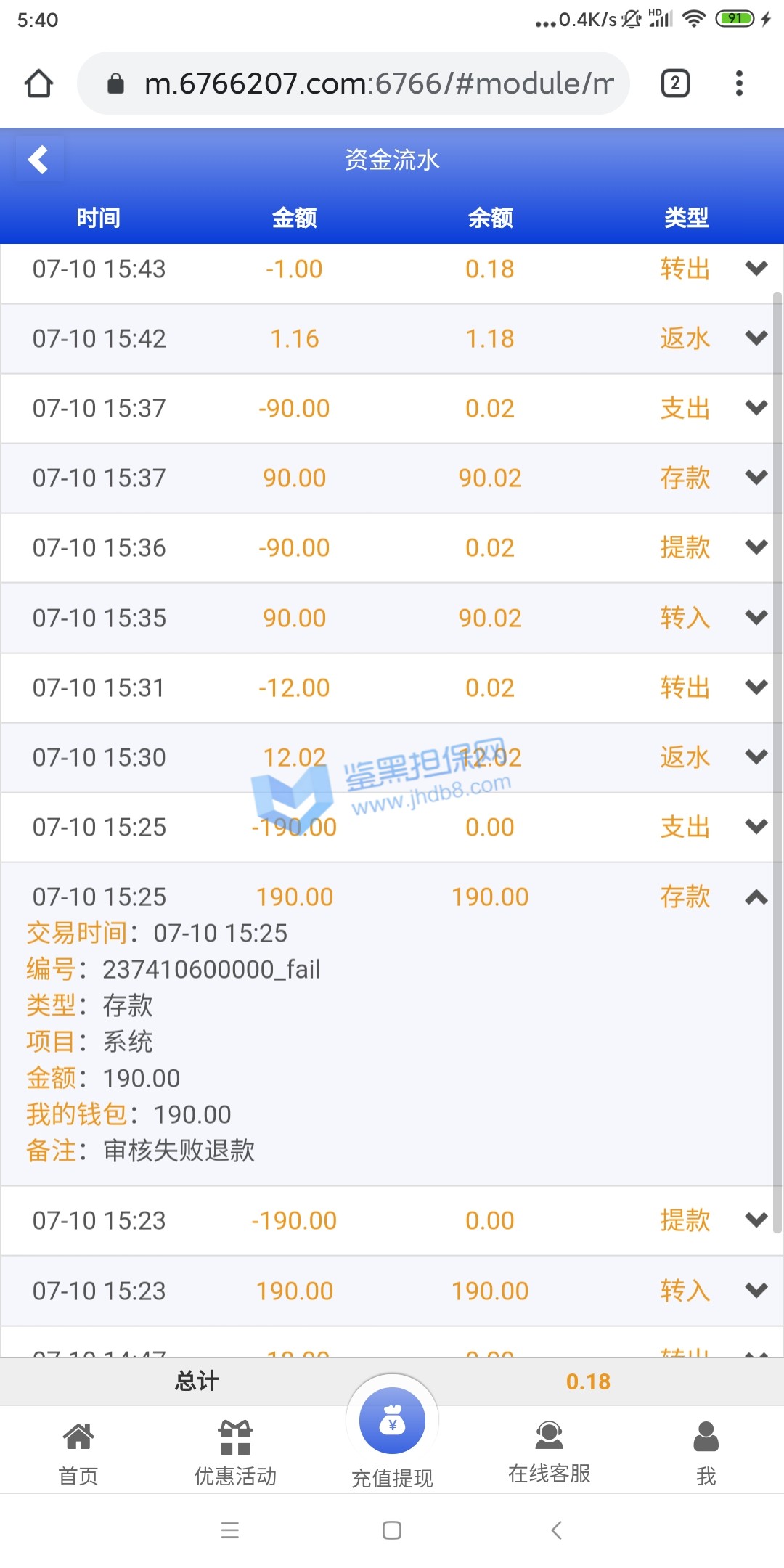Open the browser tab switcher

pos(675,83)
